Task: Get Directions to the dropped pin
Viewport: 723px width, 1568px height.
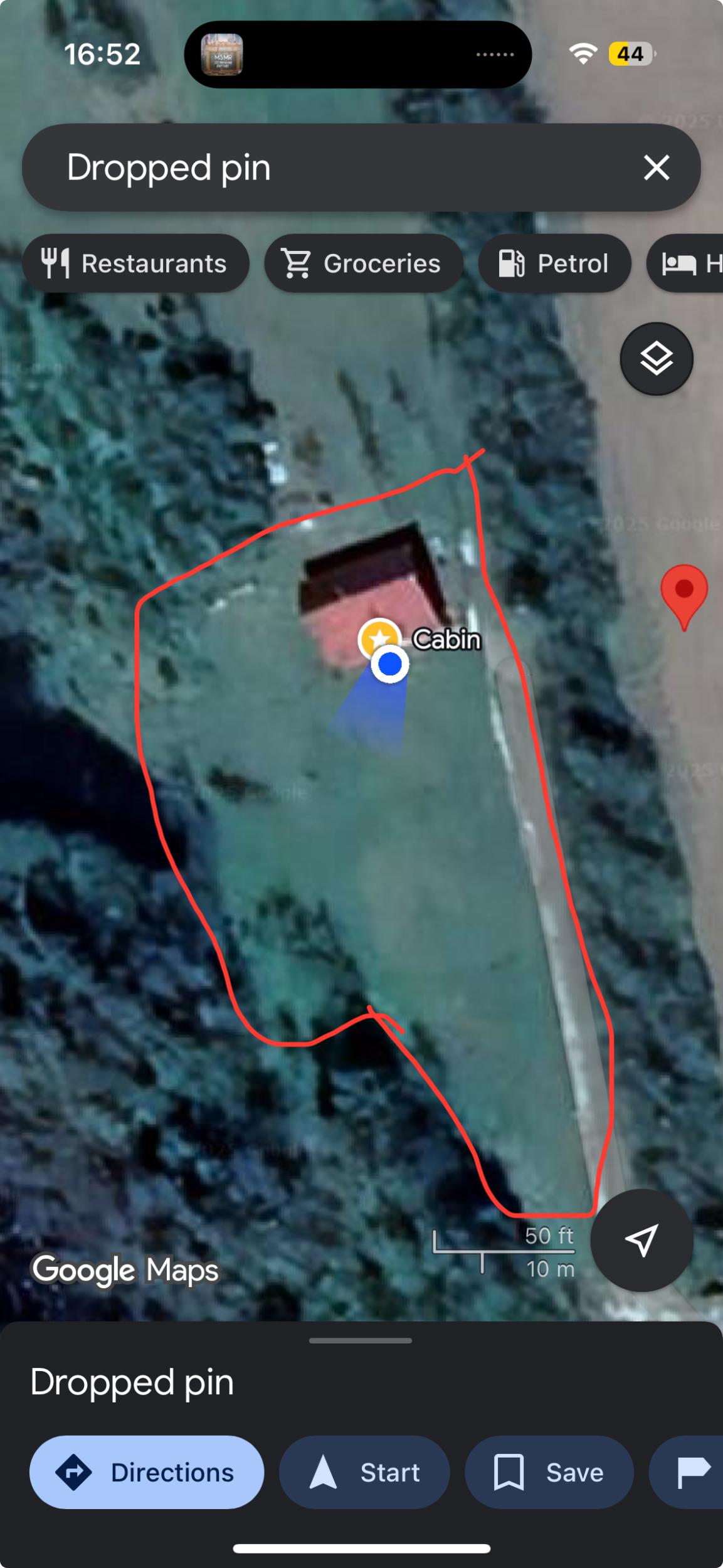Action: click(147, 1472)
